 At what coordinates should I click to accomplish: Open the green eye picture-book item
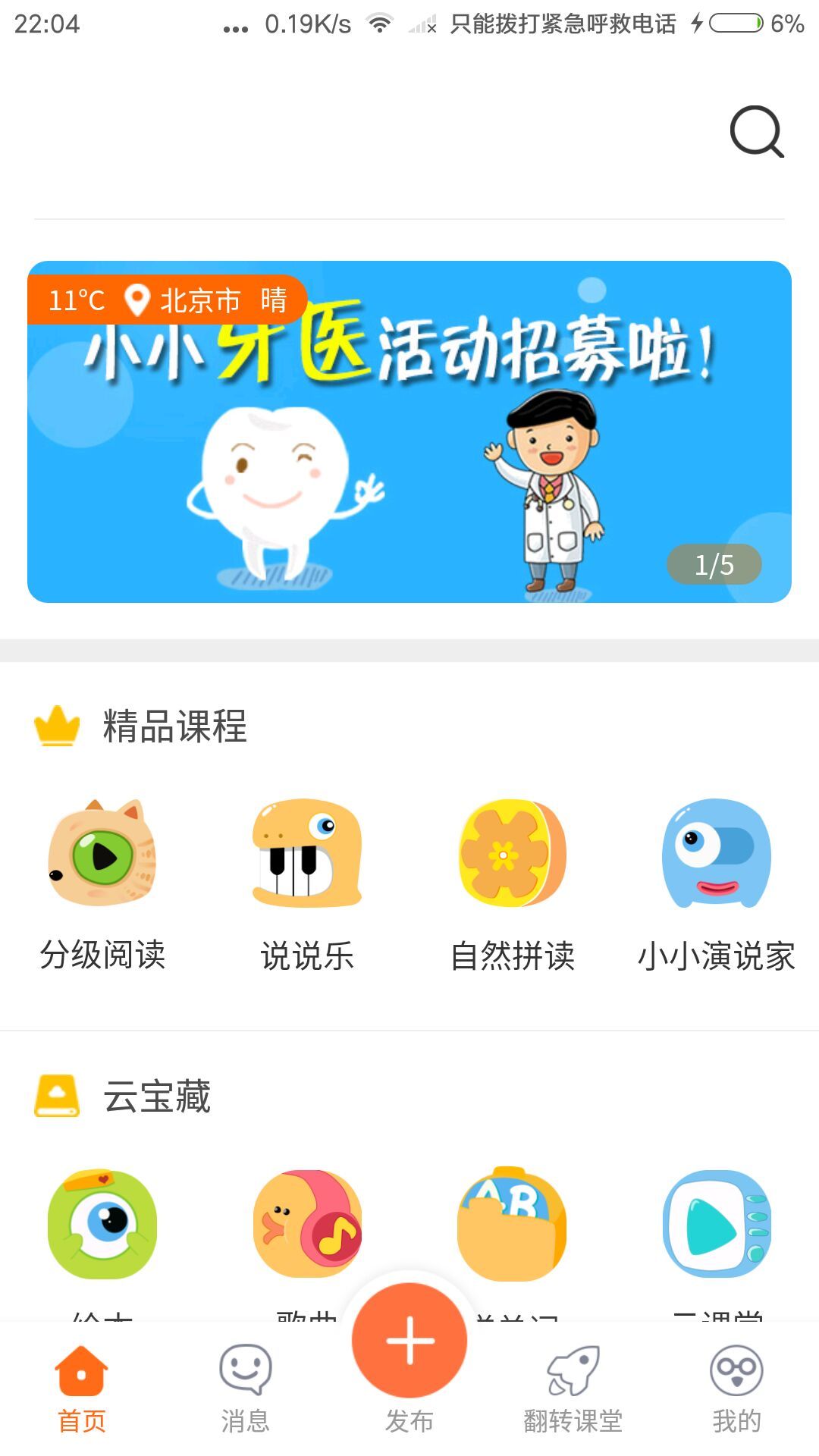[102, 1224]
